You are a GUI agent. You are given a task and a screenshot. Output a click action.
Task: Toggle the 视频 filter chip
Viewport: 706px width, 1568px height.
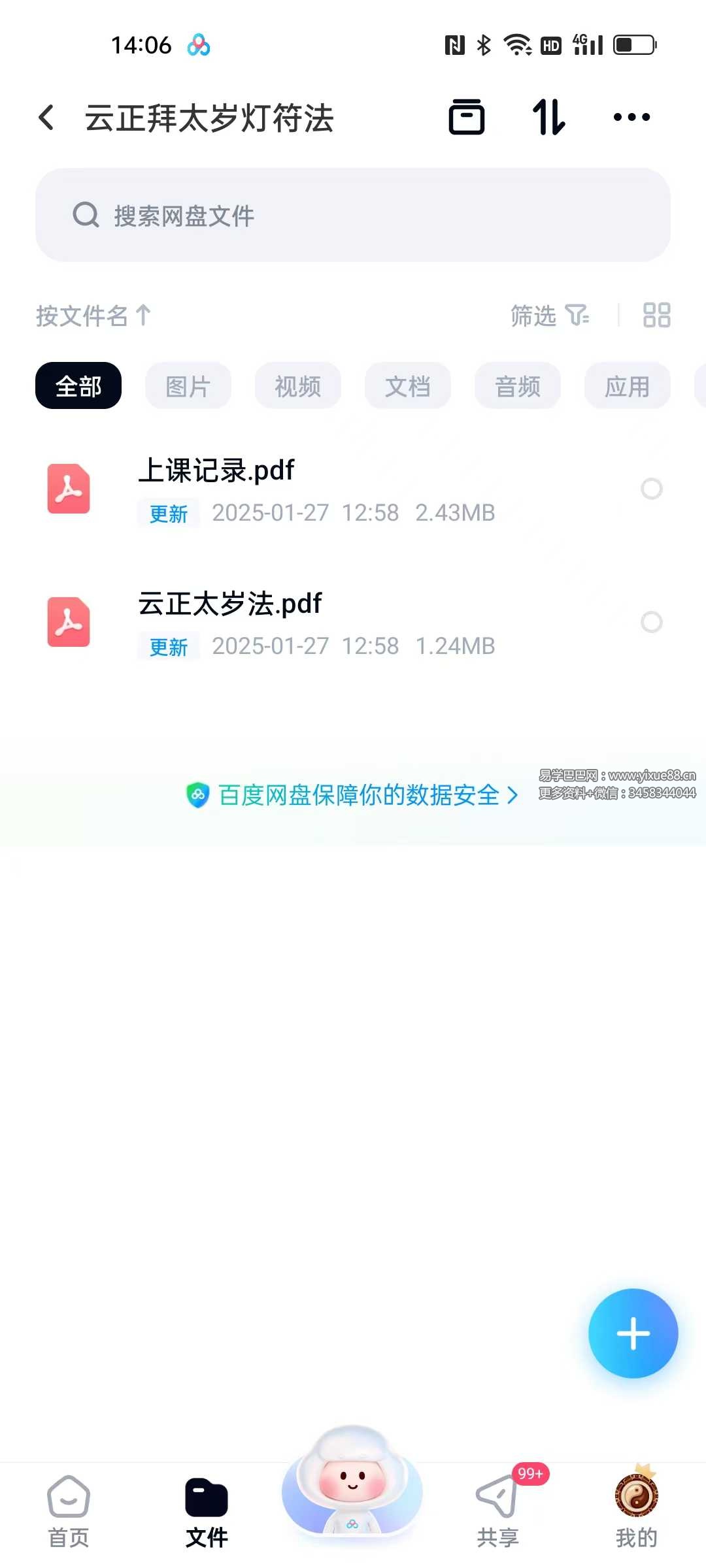pyautogui.click(x=297, y=385)
